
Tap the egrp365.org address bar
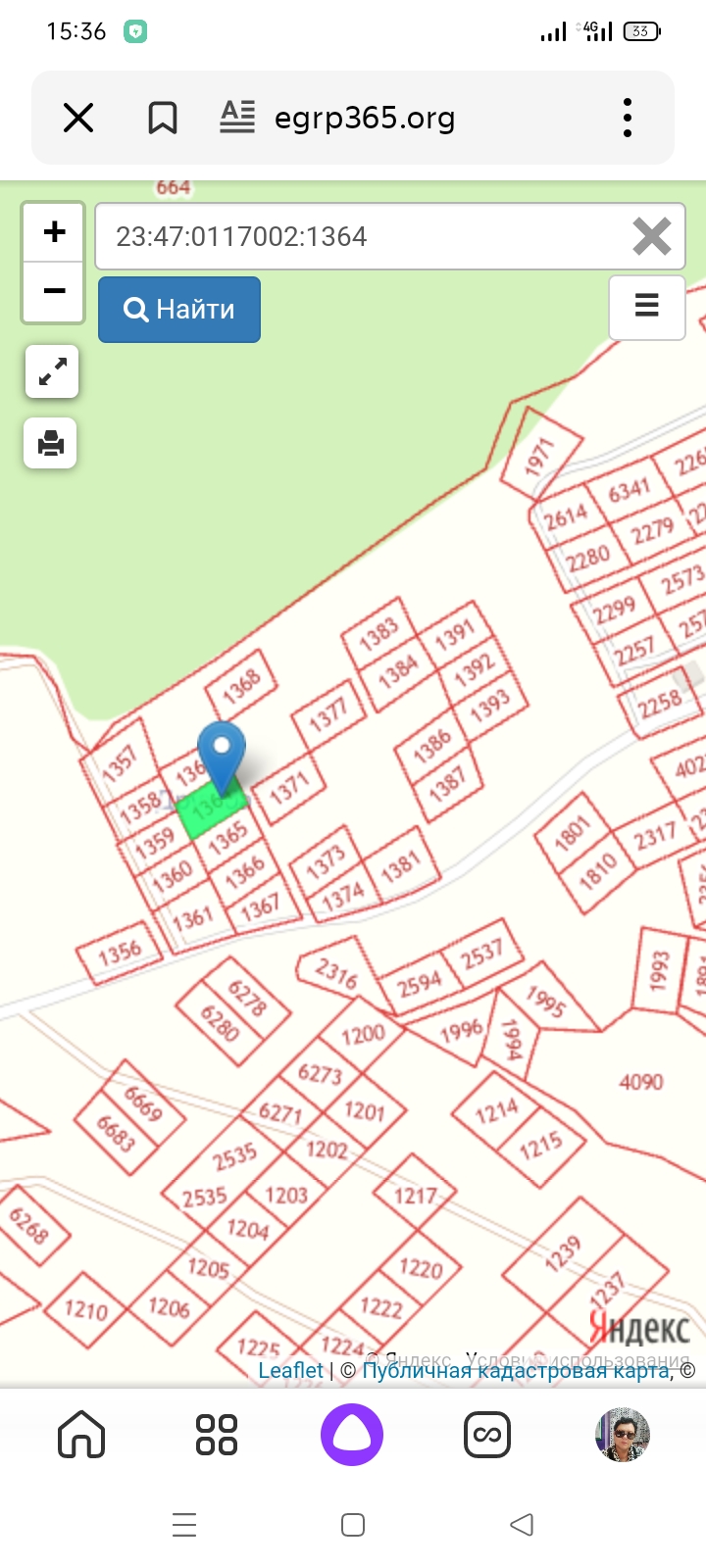pos(365,119)
